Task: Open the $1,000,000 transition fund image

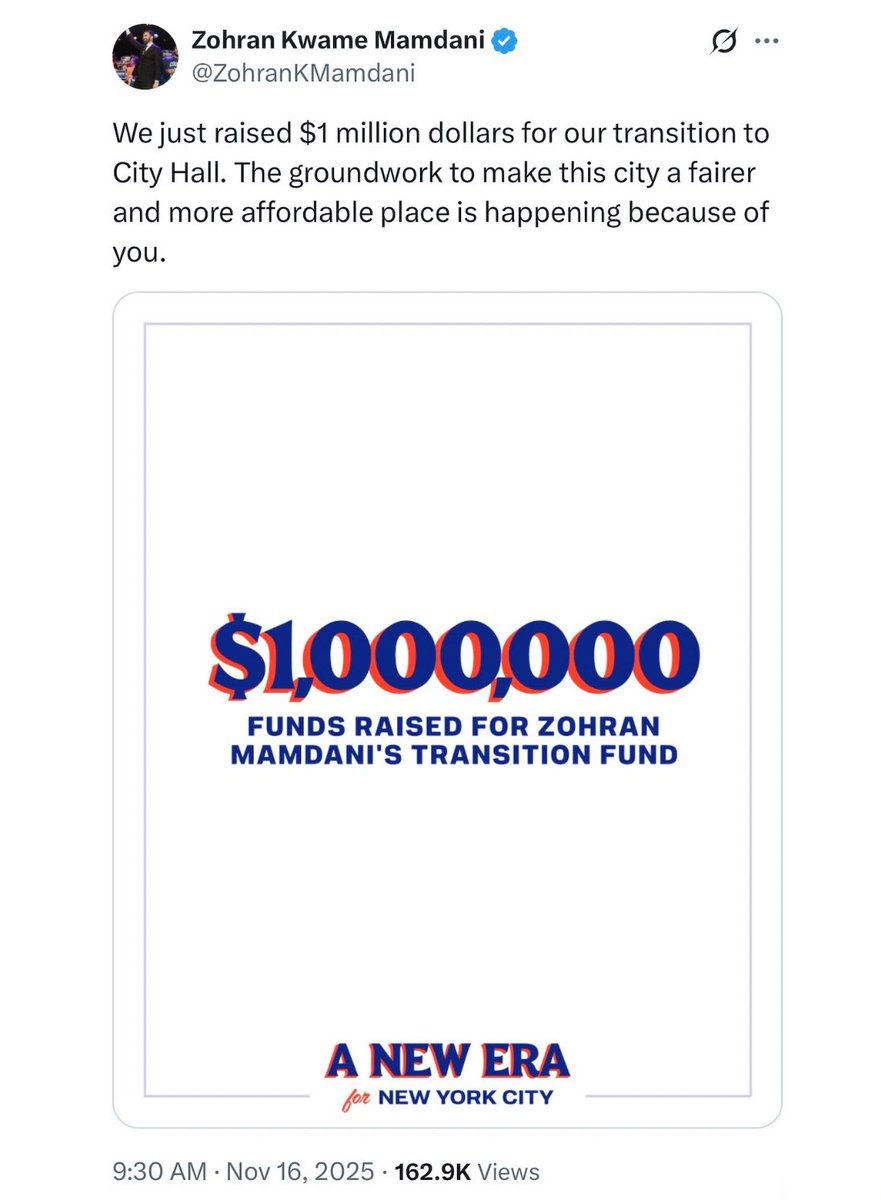Action: pyautogui.click(x=447, y=710)
